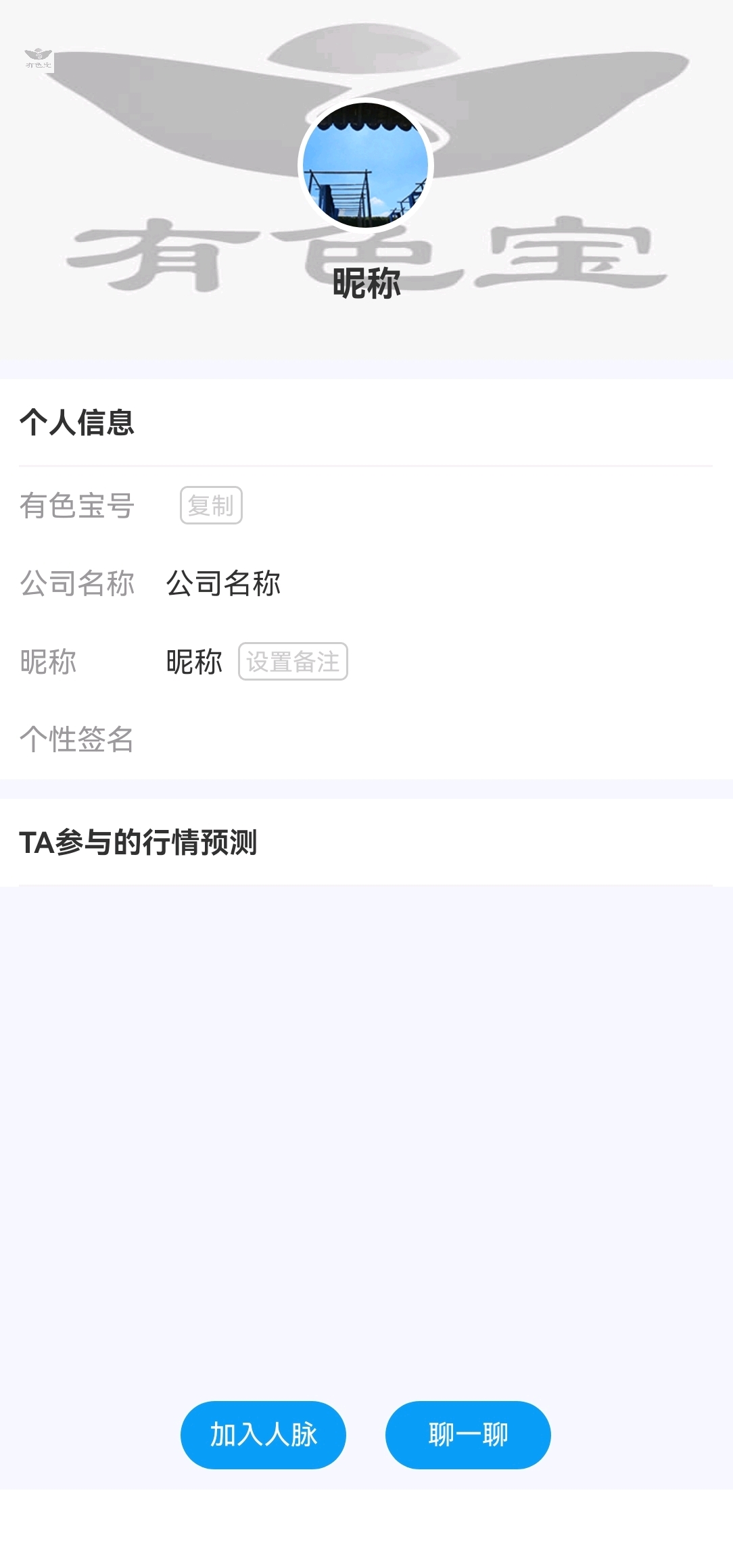Add this user via 加入人脉
This screenshot has height=1568, width=733.
pyautogui.click(x=263, y=1435)
